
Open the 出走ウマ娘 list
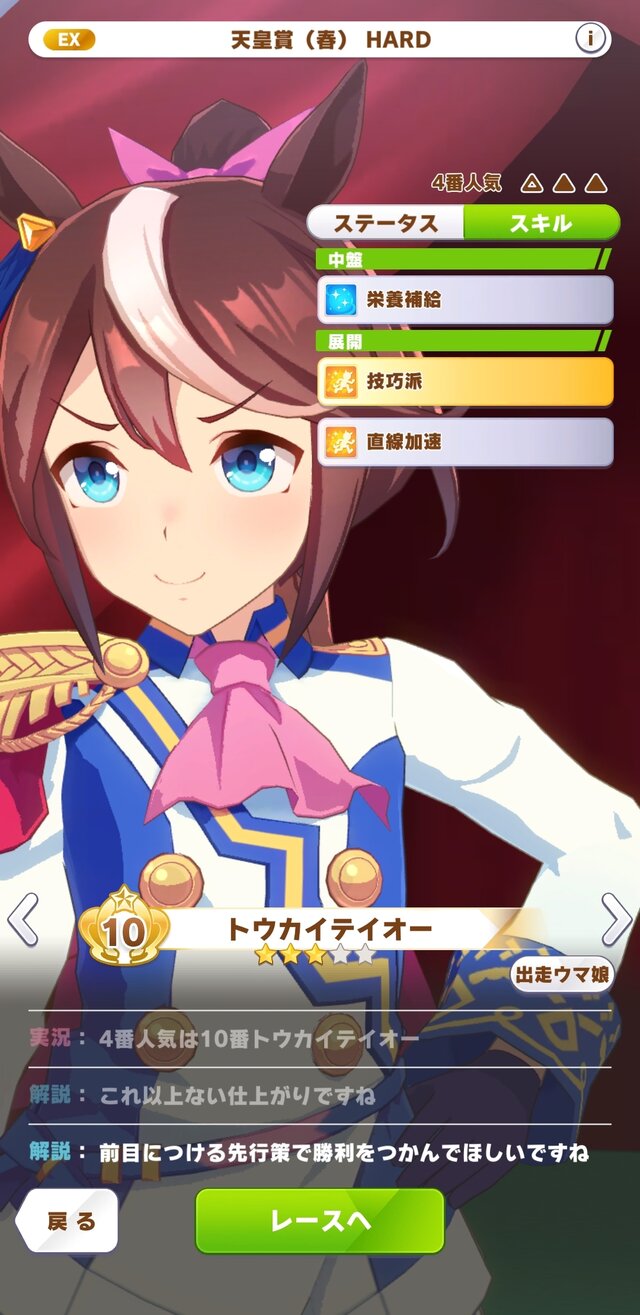[563, 975]
